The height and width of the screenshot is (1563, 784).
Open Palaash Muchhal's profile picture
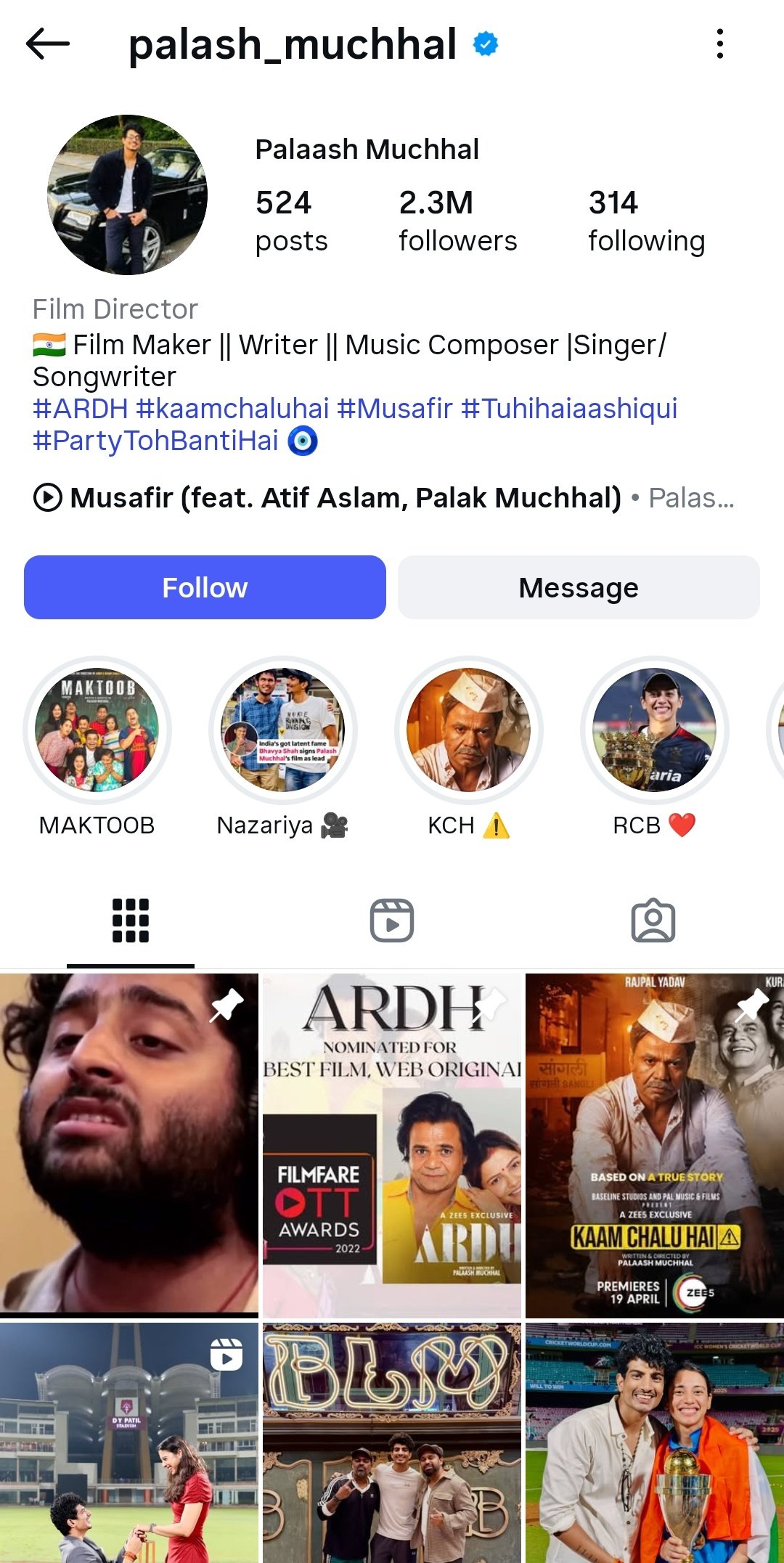pyautogui.click(x=128, y=195)
